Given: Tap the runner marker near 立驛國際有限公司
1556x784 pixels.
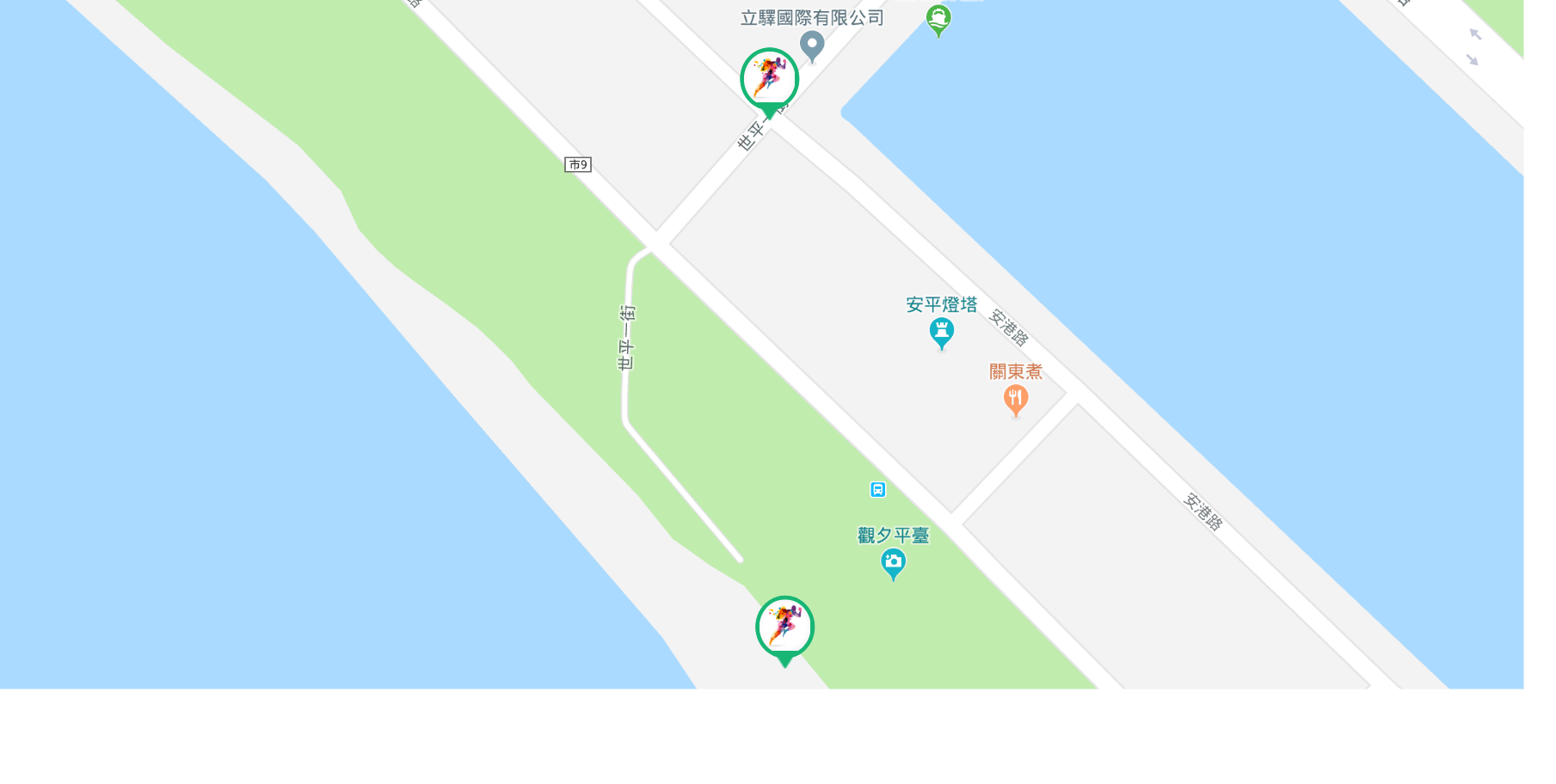Looking at the screenshot, I should [770, 79].
